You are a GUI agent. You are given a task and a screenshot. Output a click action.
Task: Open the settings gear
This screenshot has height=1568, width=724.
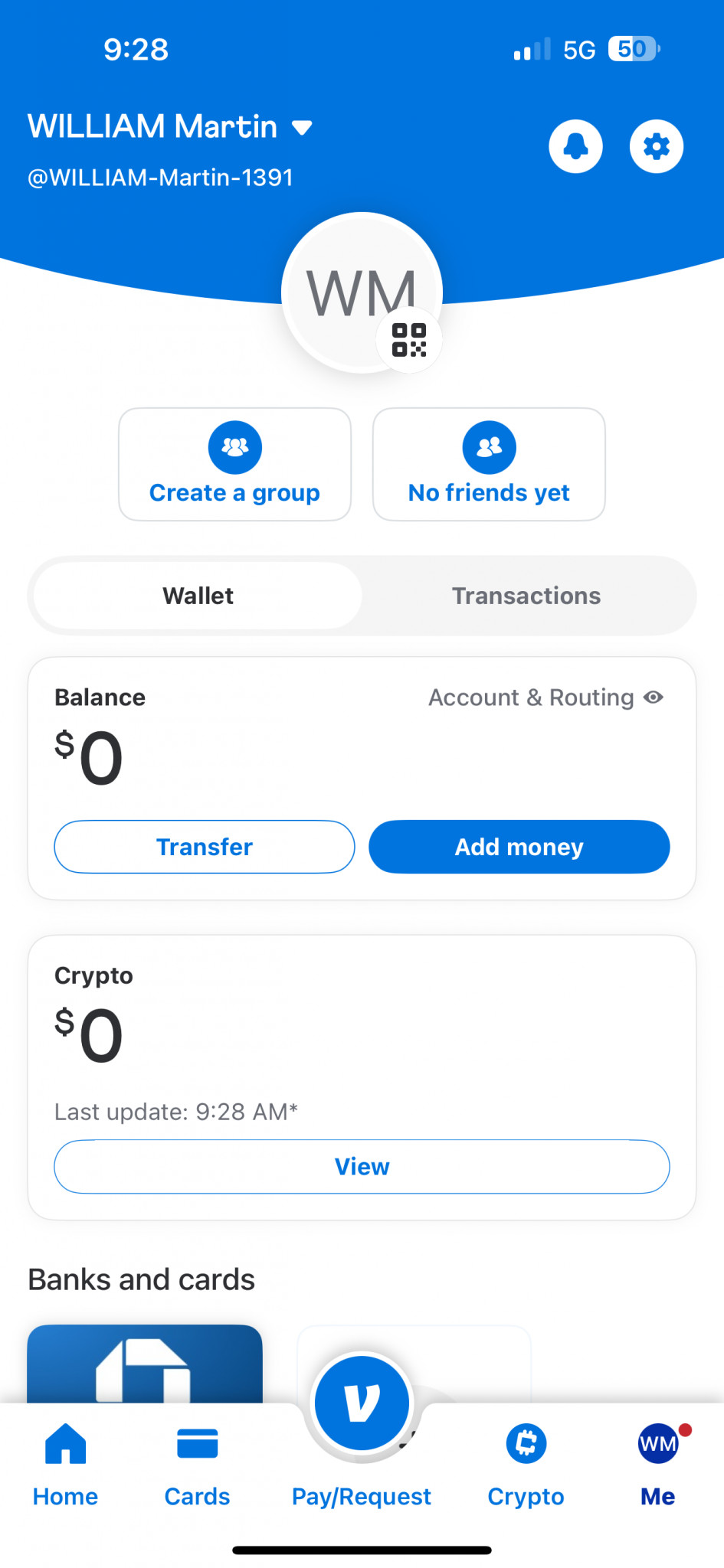click(656, 146)
